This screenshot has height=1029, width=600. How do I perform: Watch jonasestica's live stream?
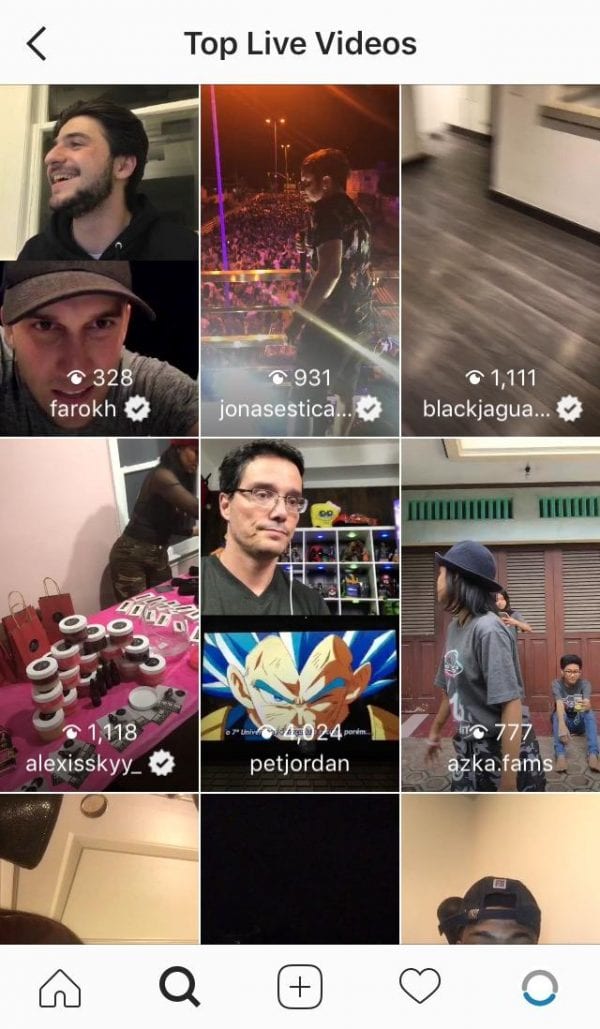[299, 260]
